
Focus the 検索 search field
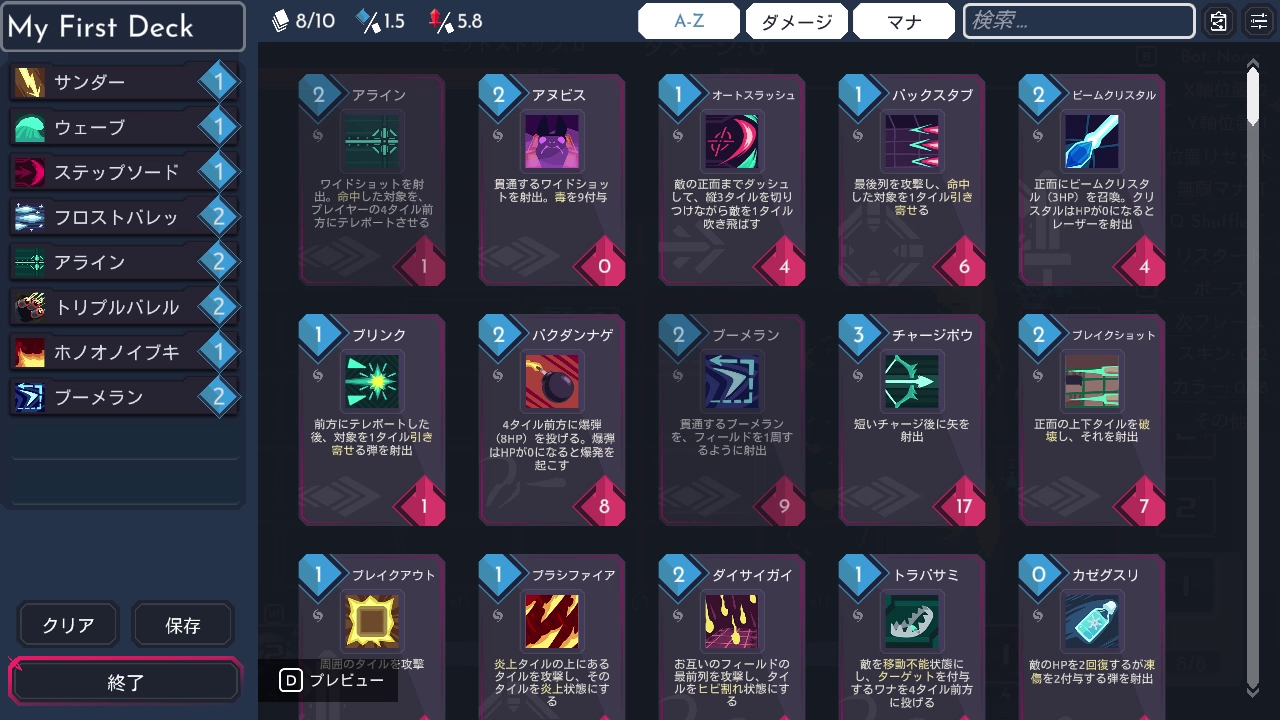pyautogui.click(x=1078, y=21)
